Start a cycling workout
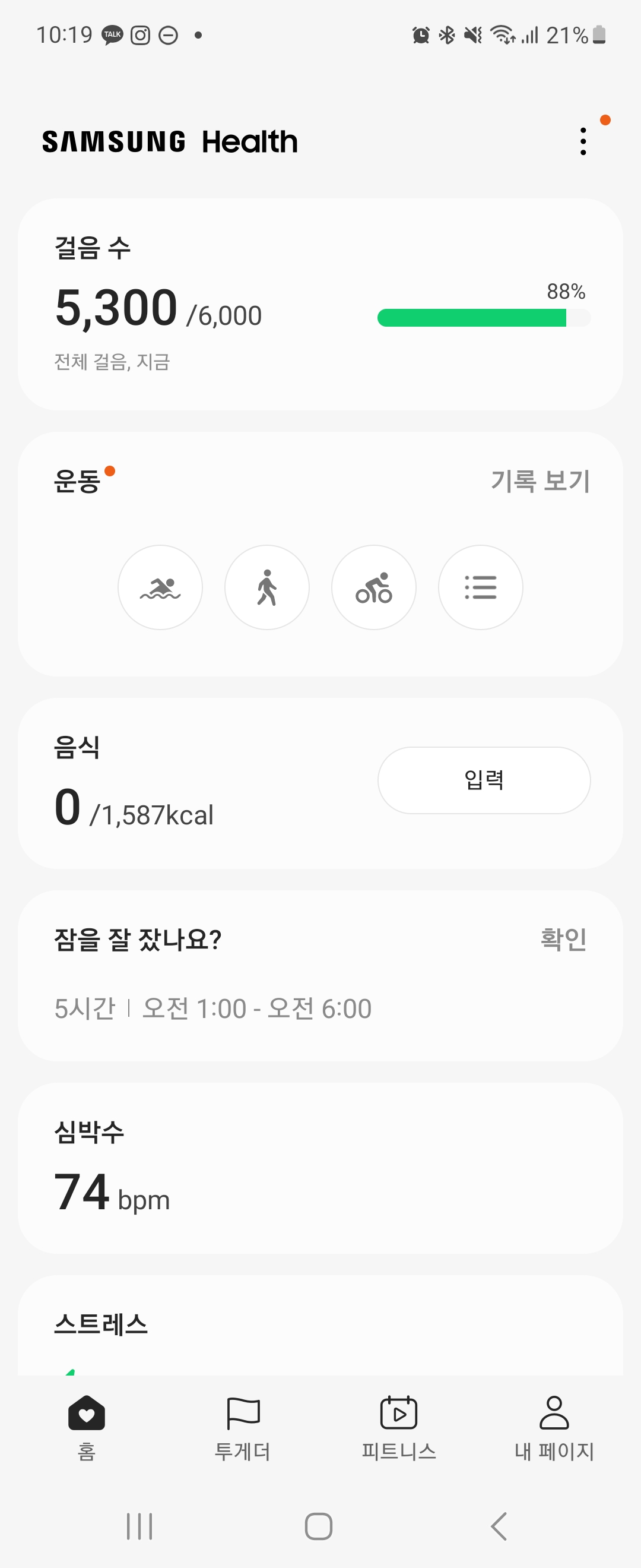 pyautogui.click(x=373, y=587)
